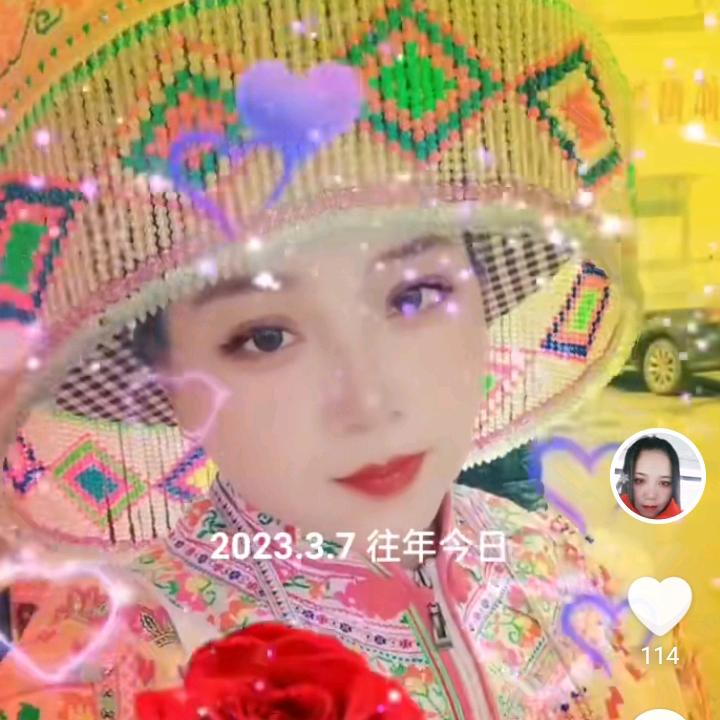Image resolution: width=720 pixels, height=720 pixels.
Task: Like the video with the heart icon
Action: [659, 606]
